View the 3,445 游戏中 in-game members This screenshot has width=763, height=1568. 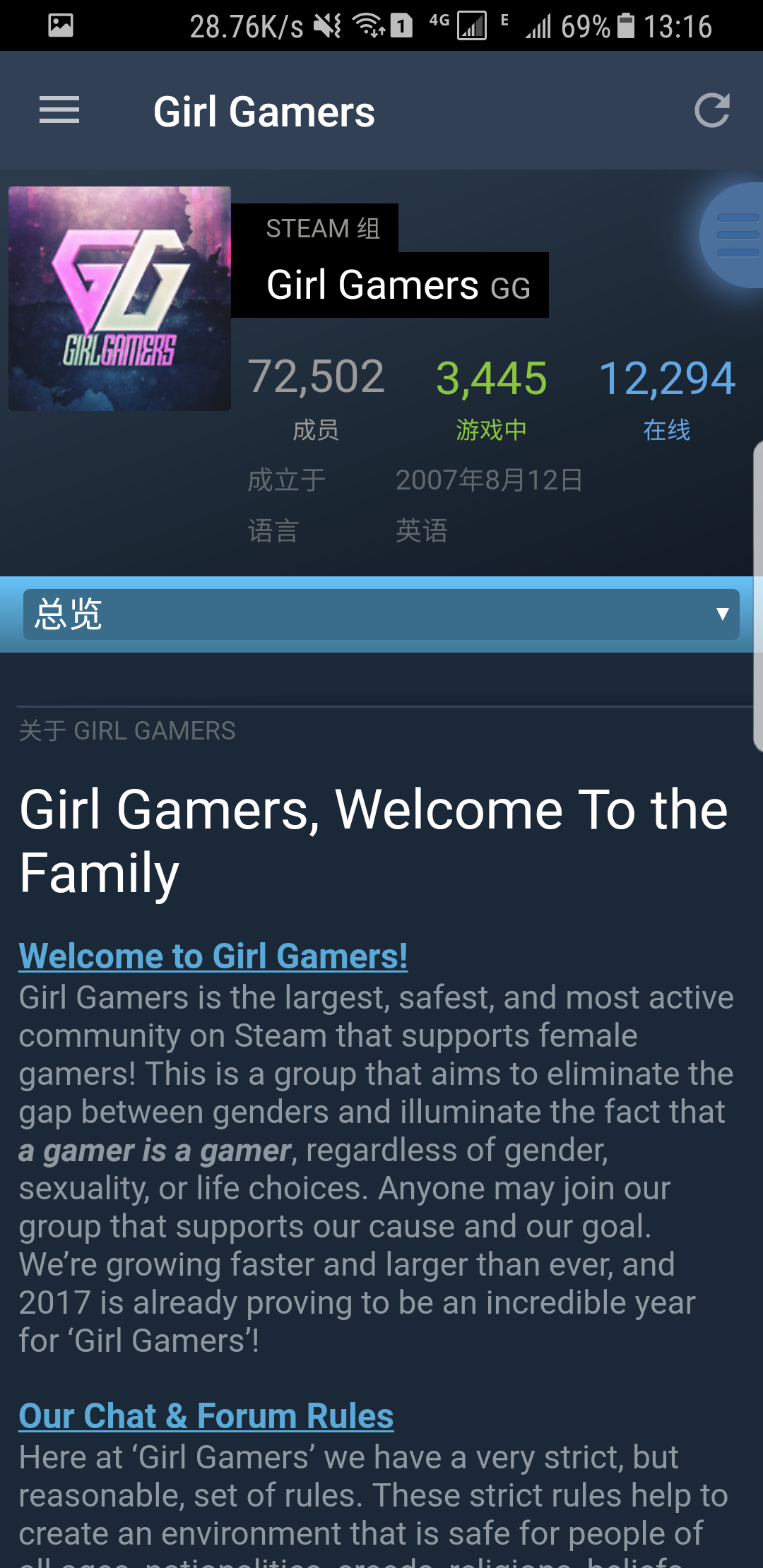point(491,396)
